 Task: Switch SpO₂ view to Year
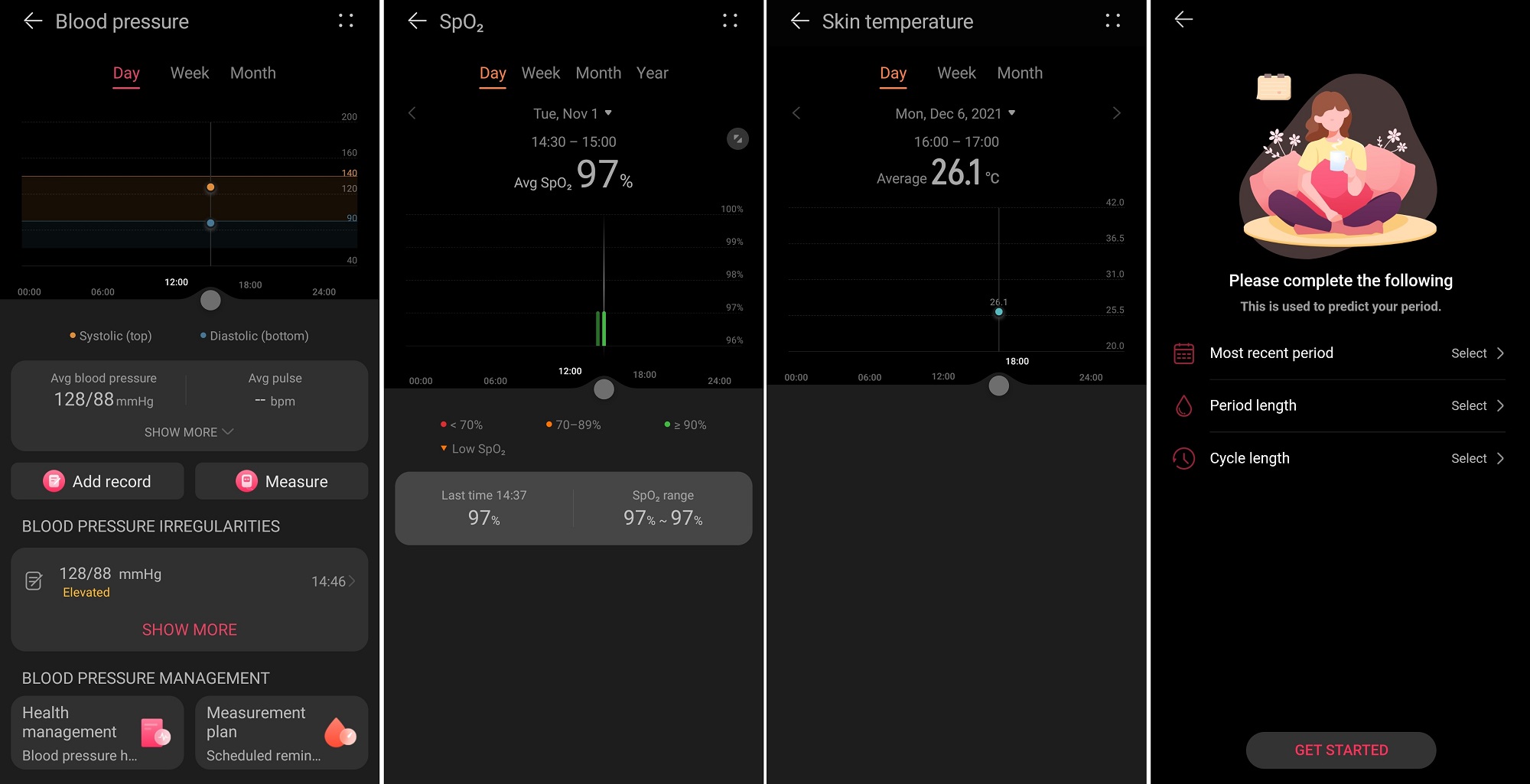[652, 73]
